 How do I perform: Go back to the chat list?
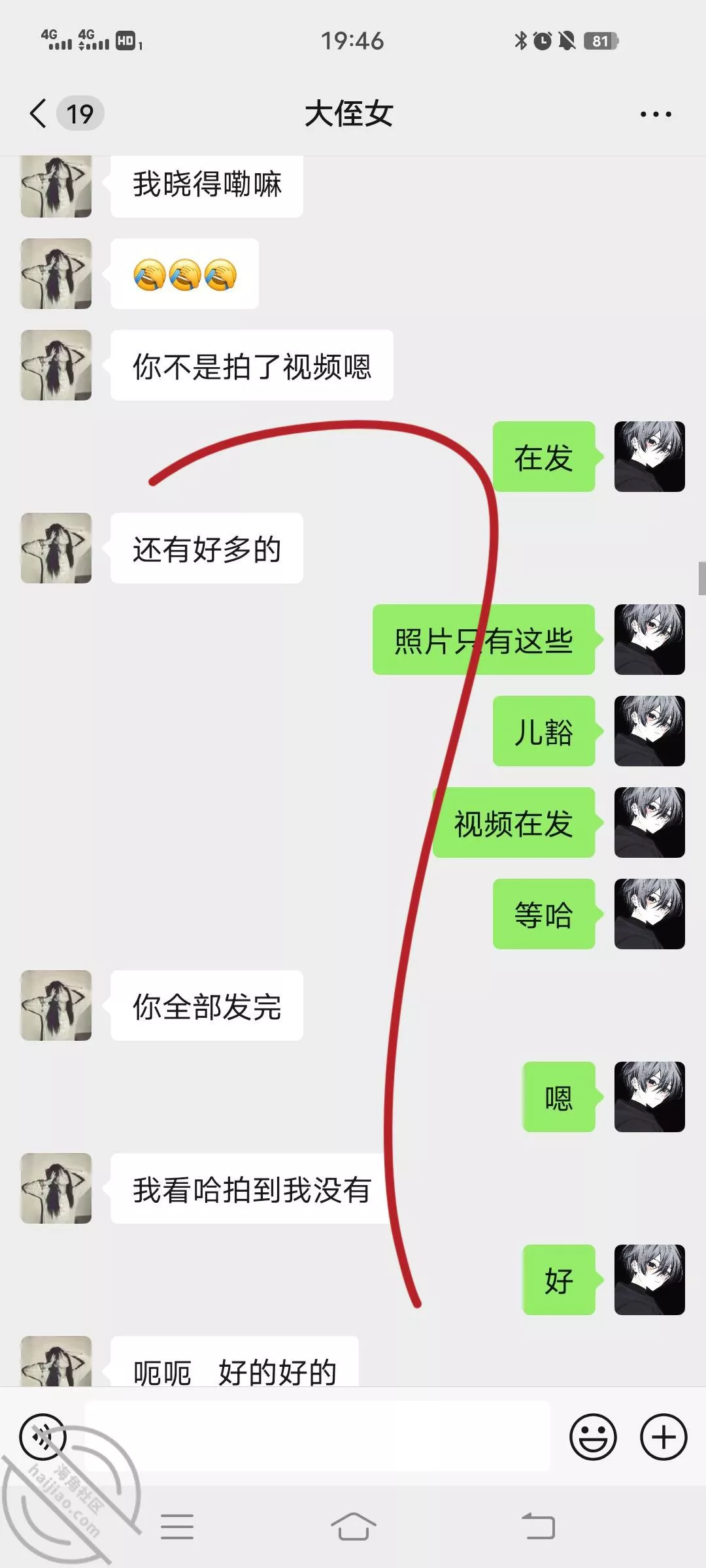pyautogui.click(x=39, y=114)
